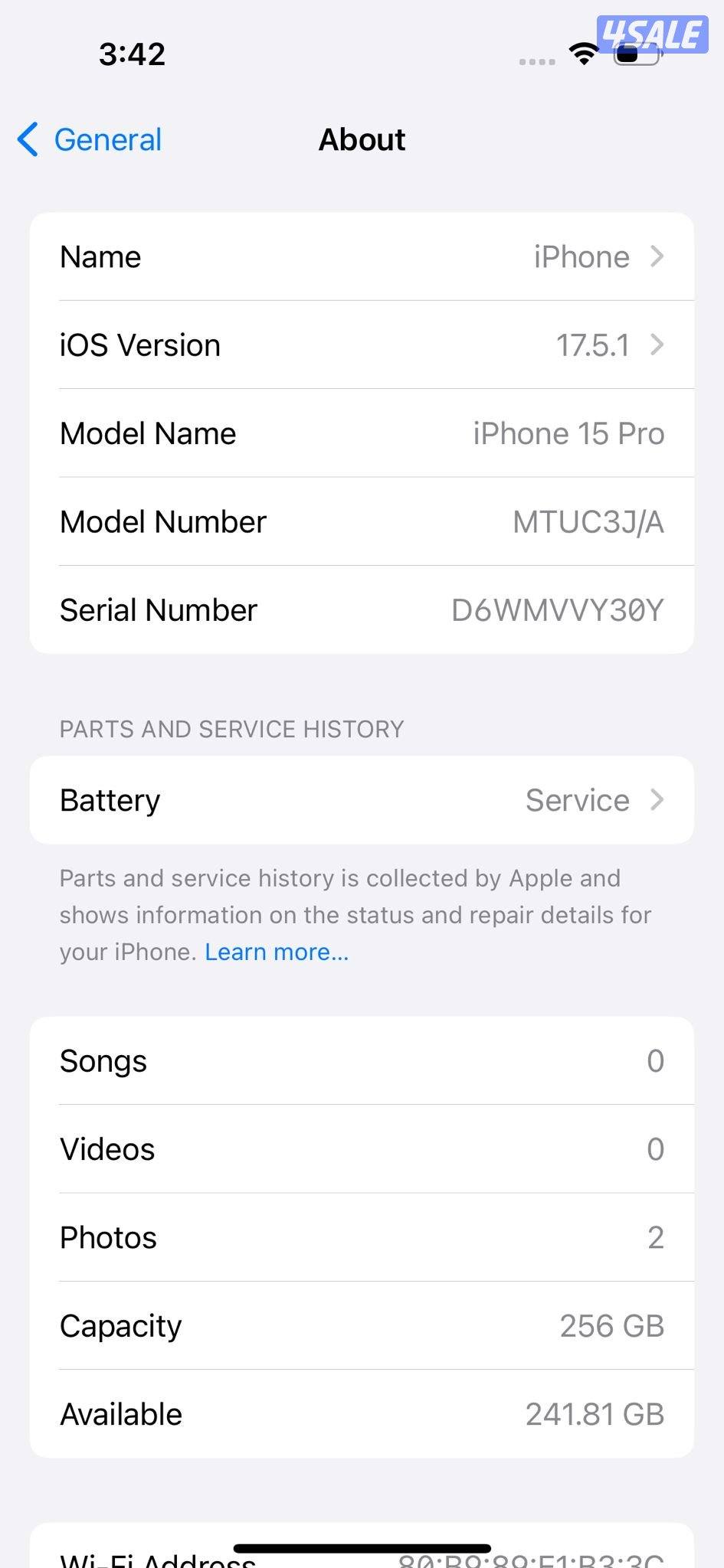The image size is (724, 1568).
Task: Expand the Battery Service history entry
Action: 362,799
